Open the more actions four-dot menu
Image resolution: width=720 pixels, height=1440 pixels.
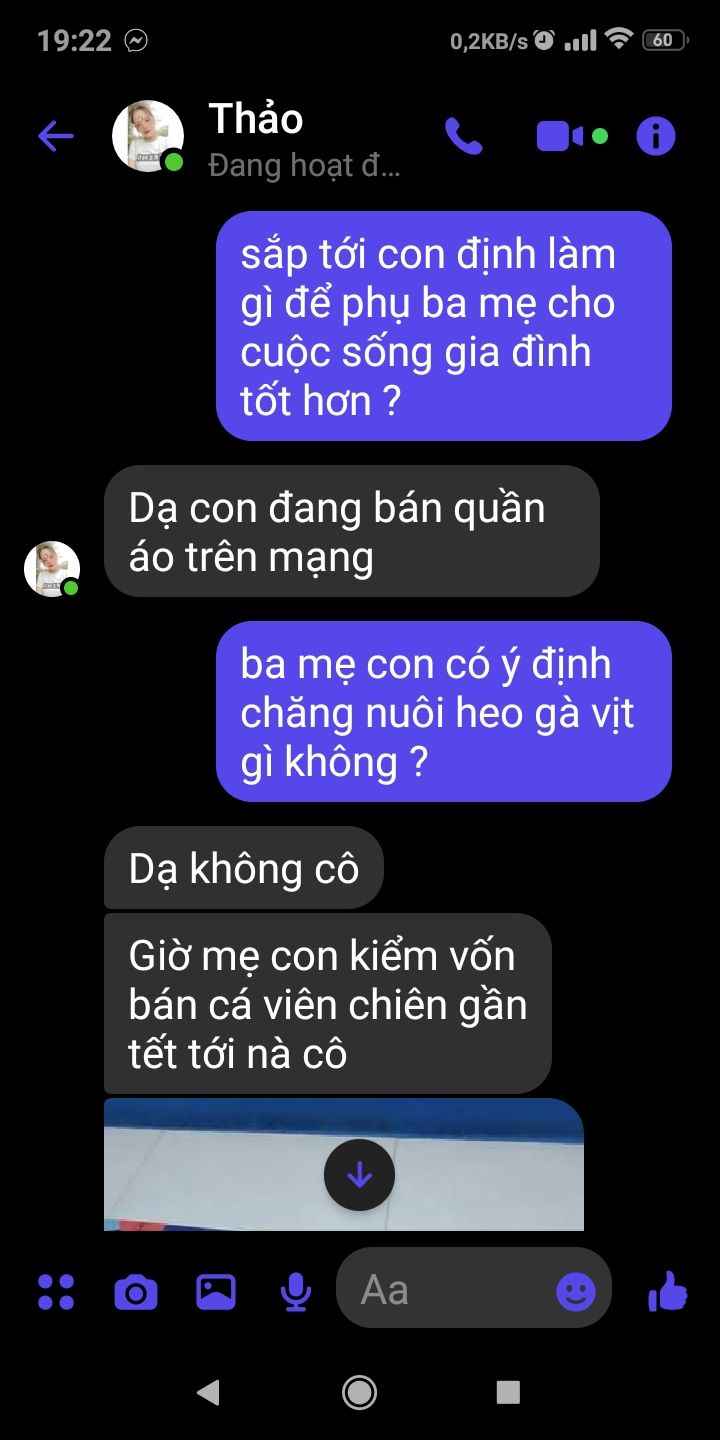coord(56,1291)
